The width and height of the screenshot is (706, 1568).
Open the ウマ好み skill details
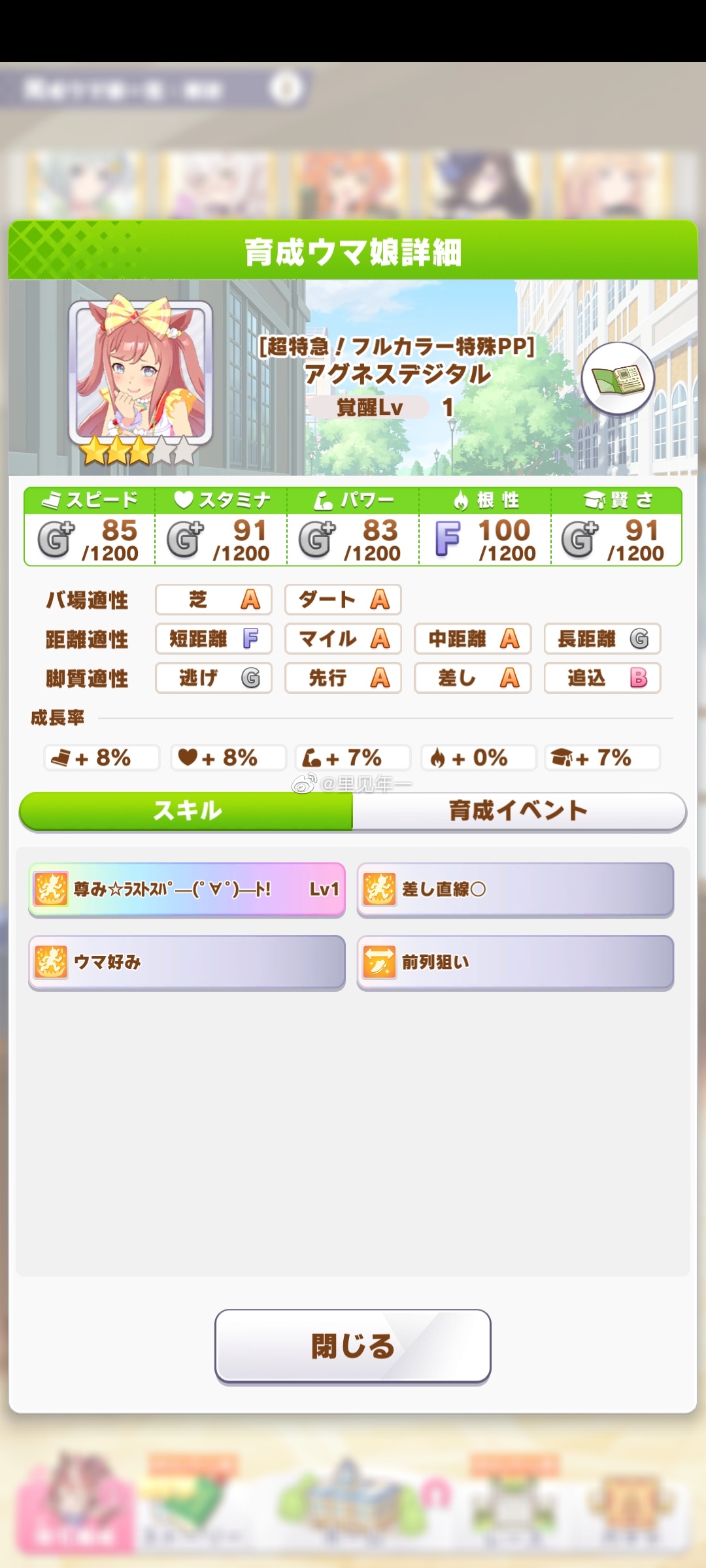click(187, 962)
